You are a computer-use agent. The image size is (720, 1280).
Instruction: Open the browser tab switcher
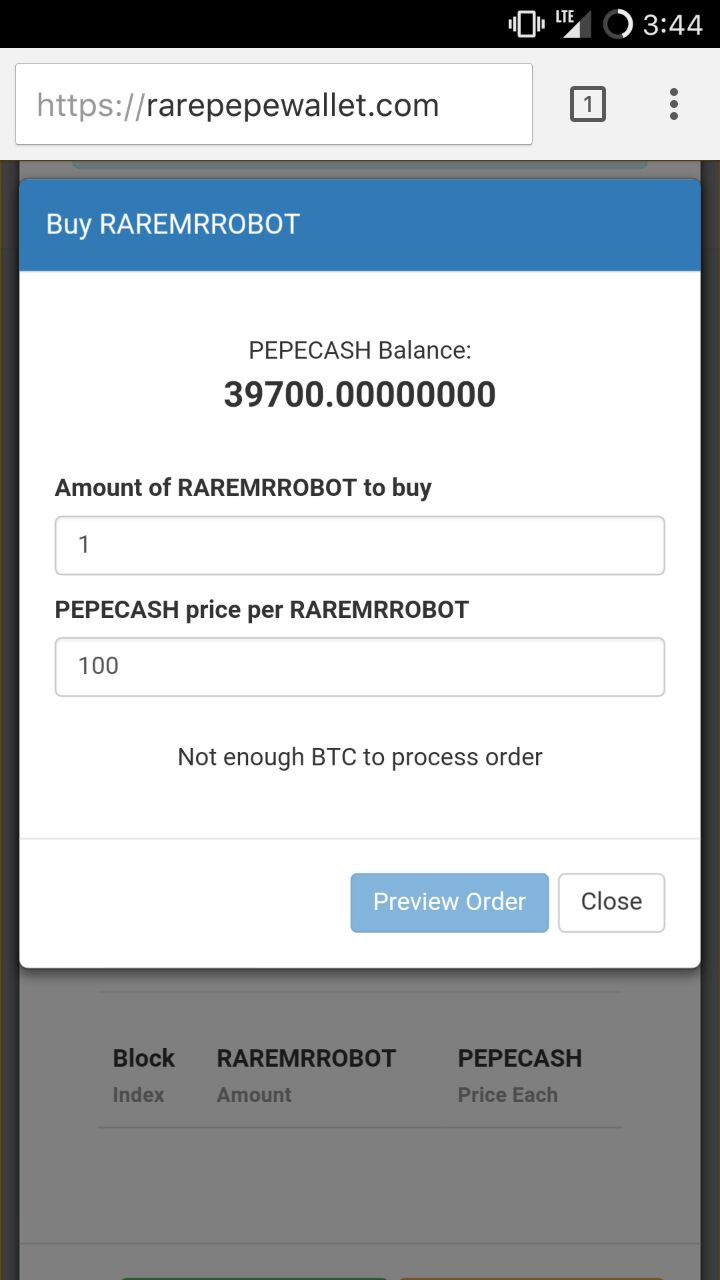pos(588,104)
